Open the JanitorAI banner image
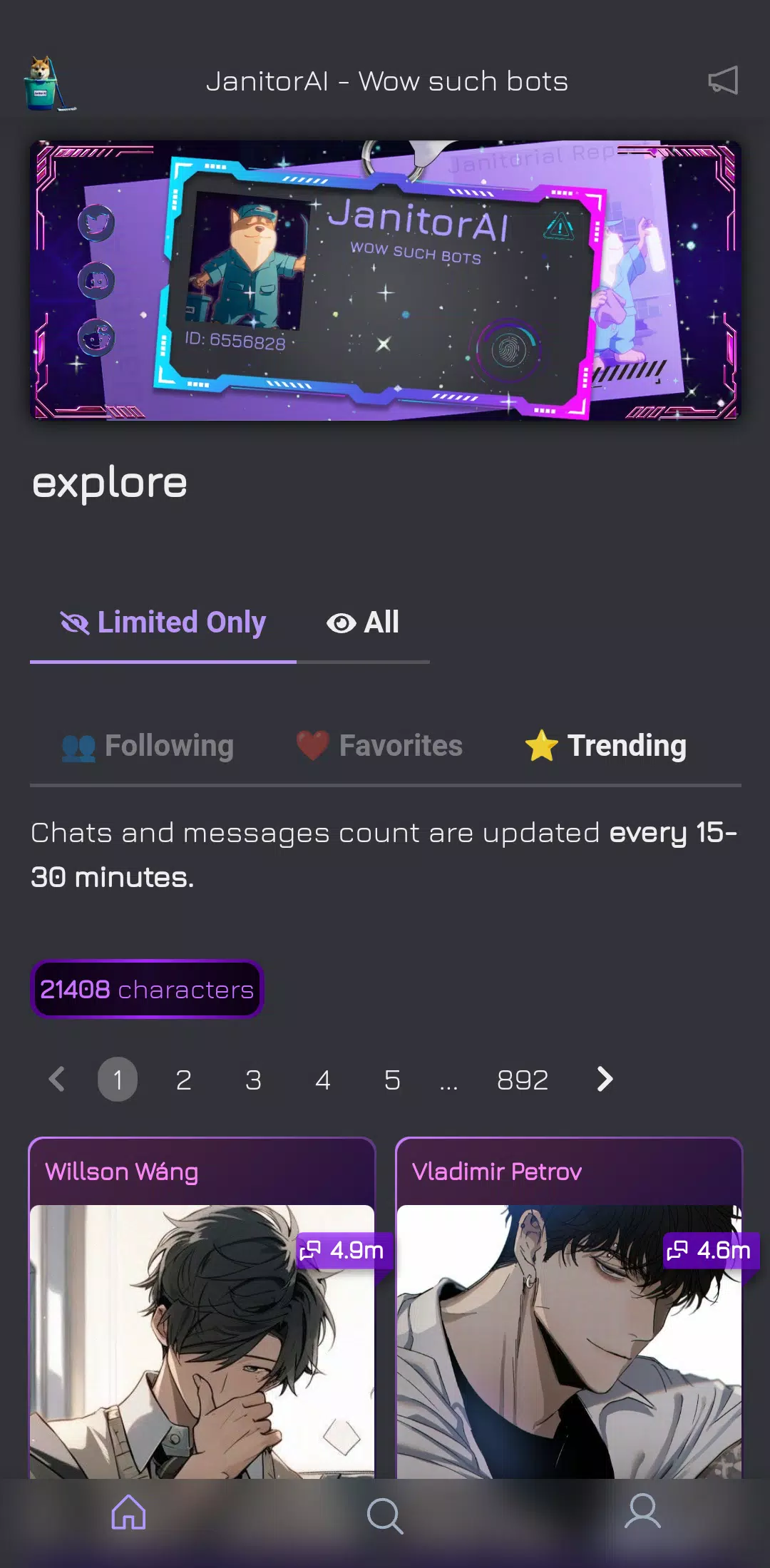Viewport: 770px width, 1568px height. 385,280
